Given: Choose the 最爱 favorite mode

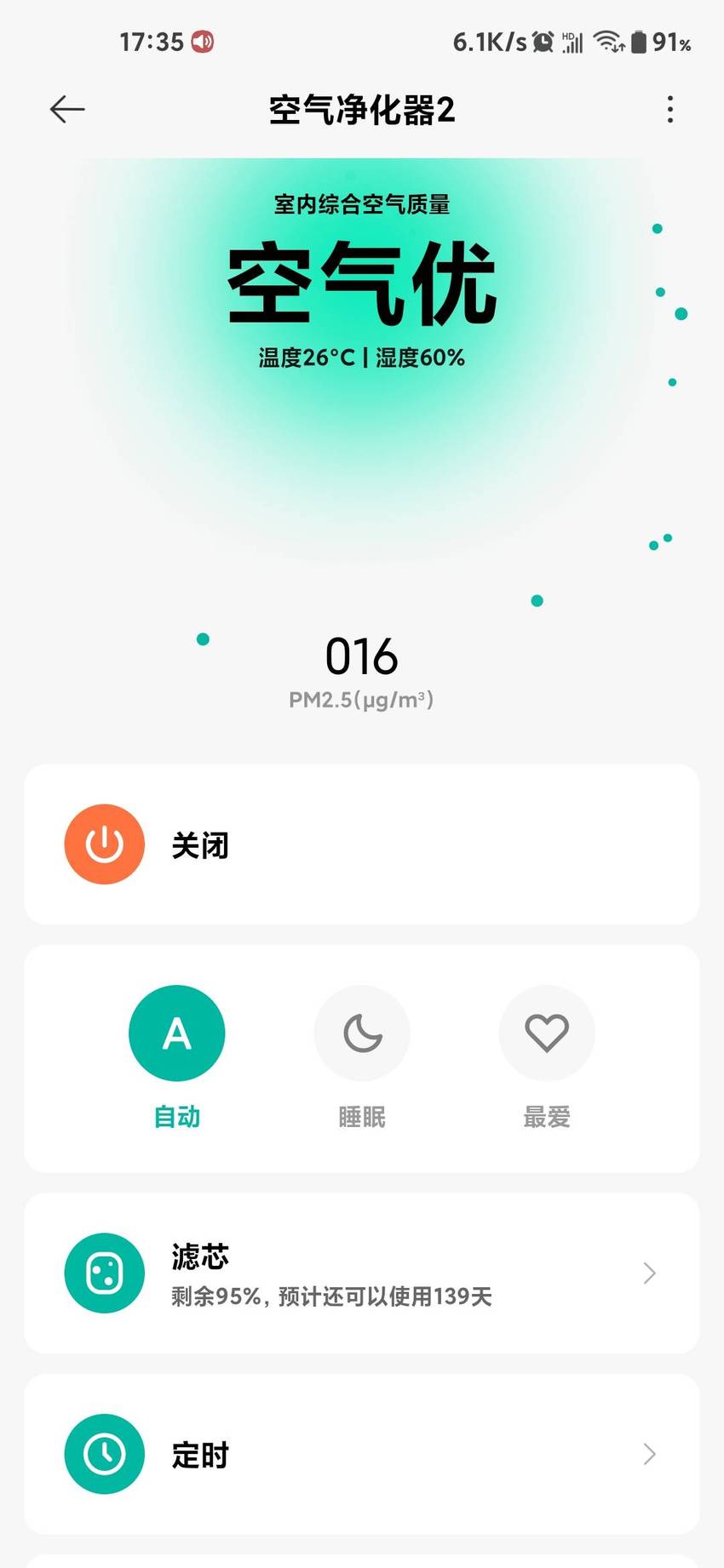Looking at the screenshot, I should click(x=547, y=1033).
